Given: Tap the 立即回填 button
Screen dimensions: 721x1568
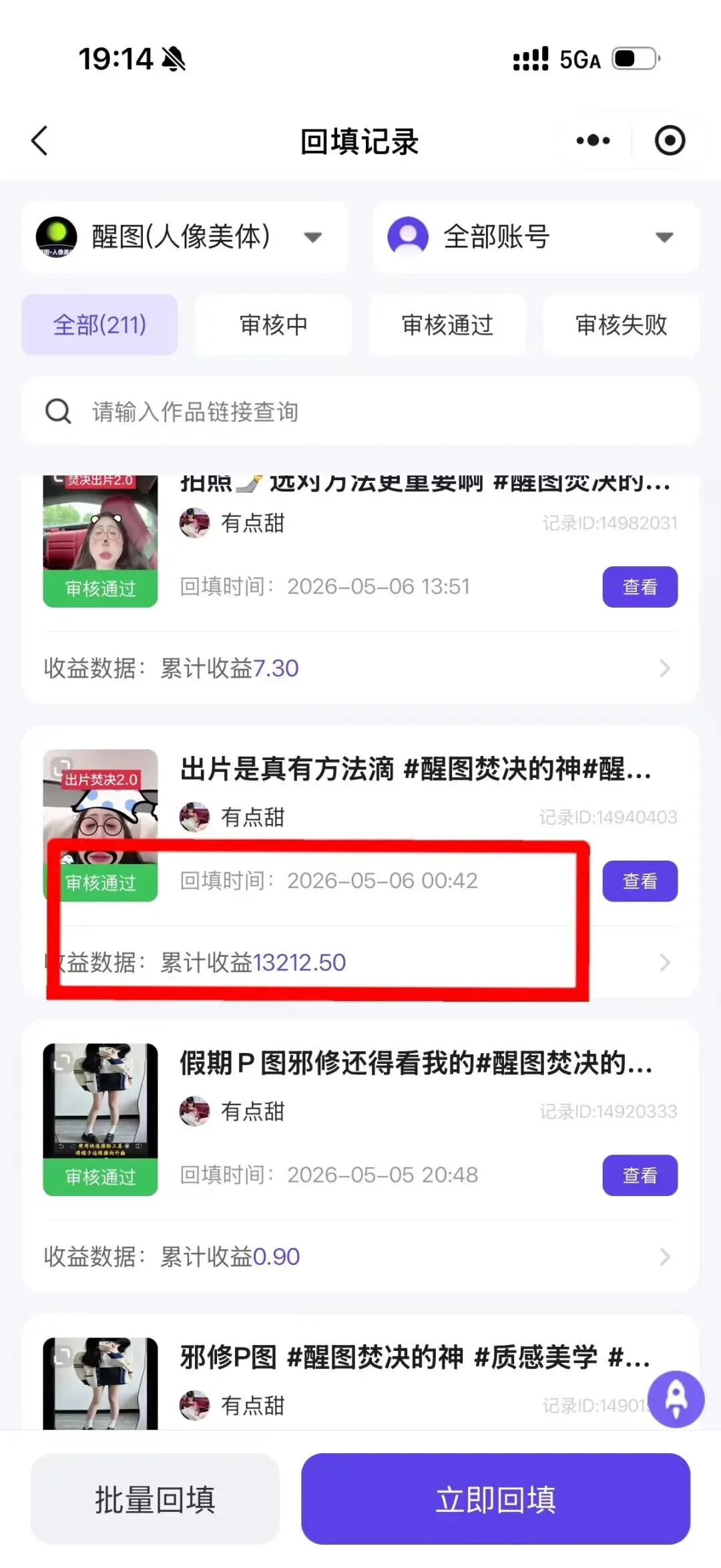Looking at the screenshot, I should click(495, 1499).
